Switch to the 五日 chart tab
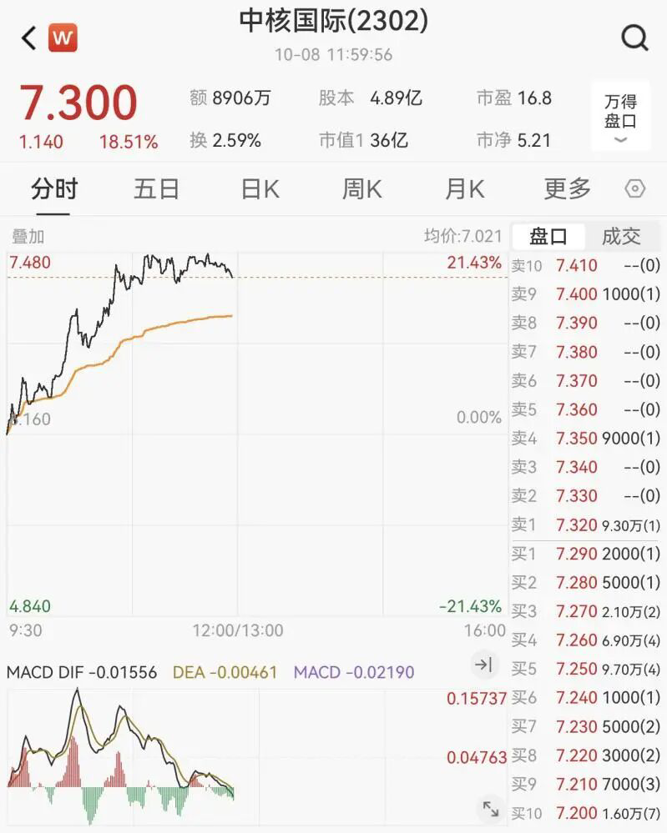Screen dimensions: 667x833 (156, 188)
